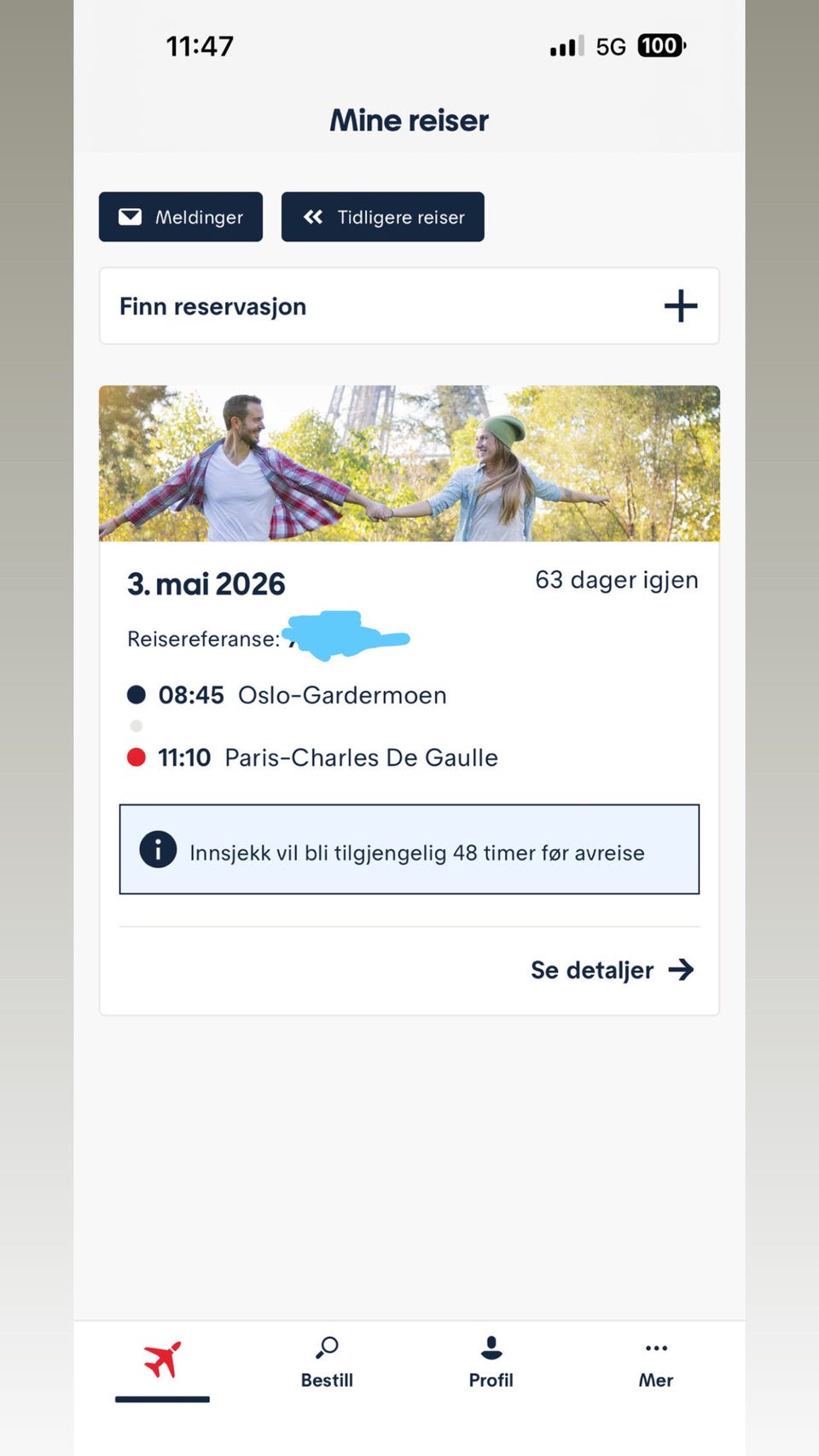This screenshot has width=819, height=1456.
Task: Open trip details via Se detaljer link
Action: click(x=592, y=969)
